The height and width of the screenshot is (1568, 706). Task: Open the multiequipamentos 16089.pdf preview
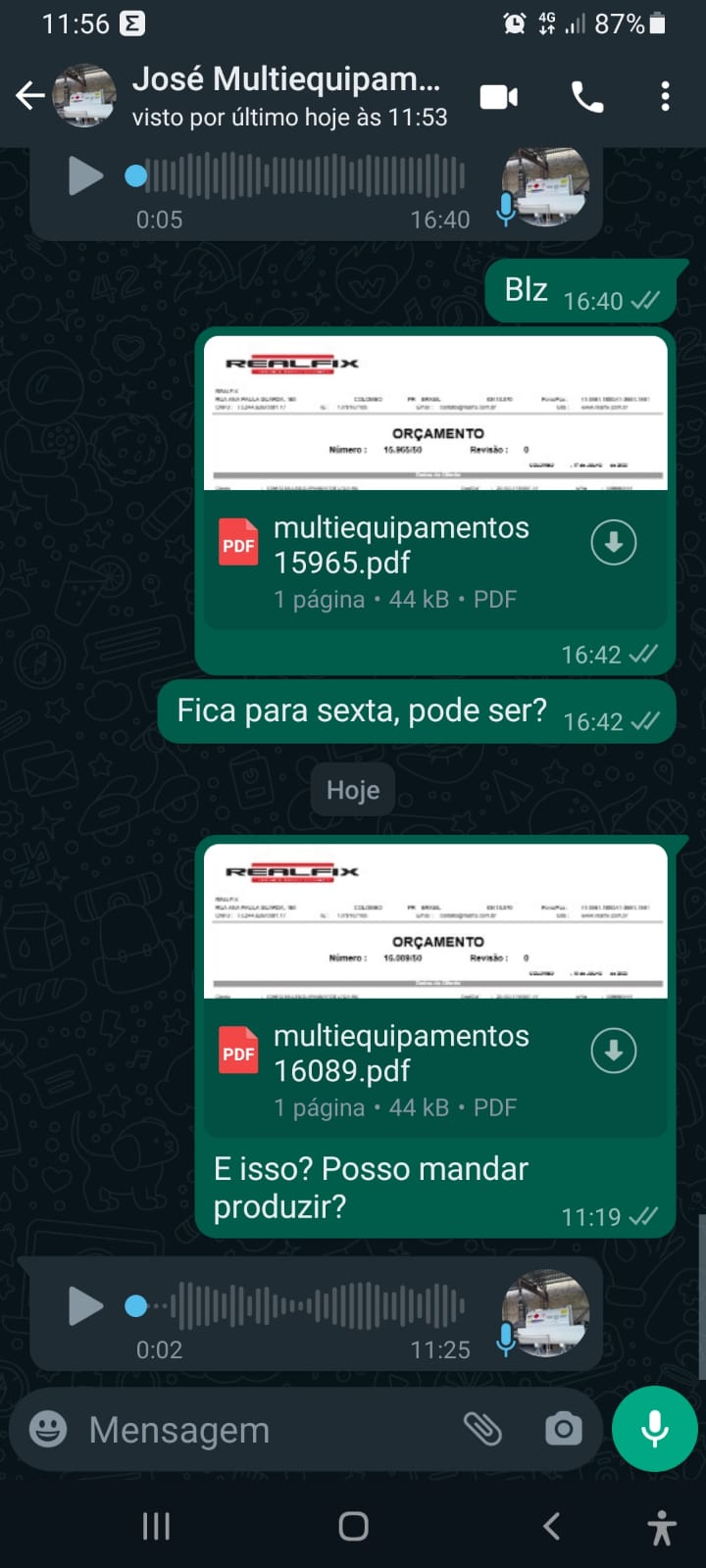(435, 921)
